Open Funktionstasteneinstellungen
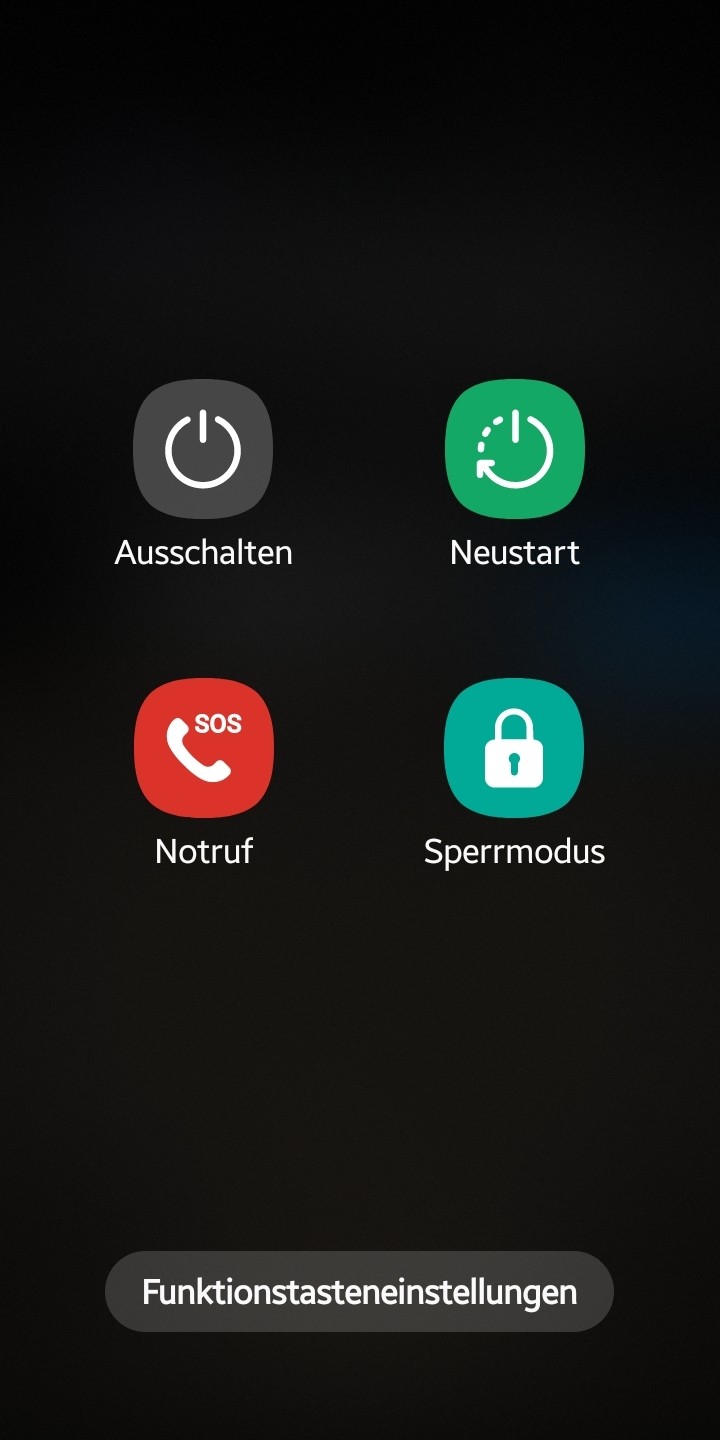Image resolution: width=720 pixels, height=1440 pixels. coord(359,1291)
